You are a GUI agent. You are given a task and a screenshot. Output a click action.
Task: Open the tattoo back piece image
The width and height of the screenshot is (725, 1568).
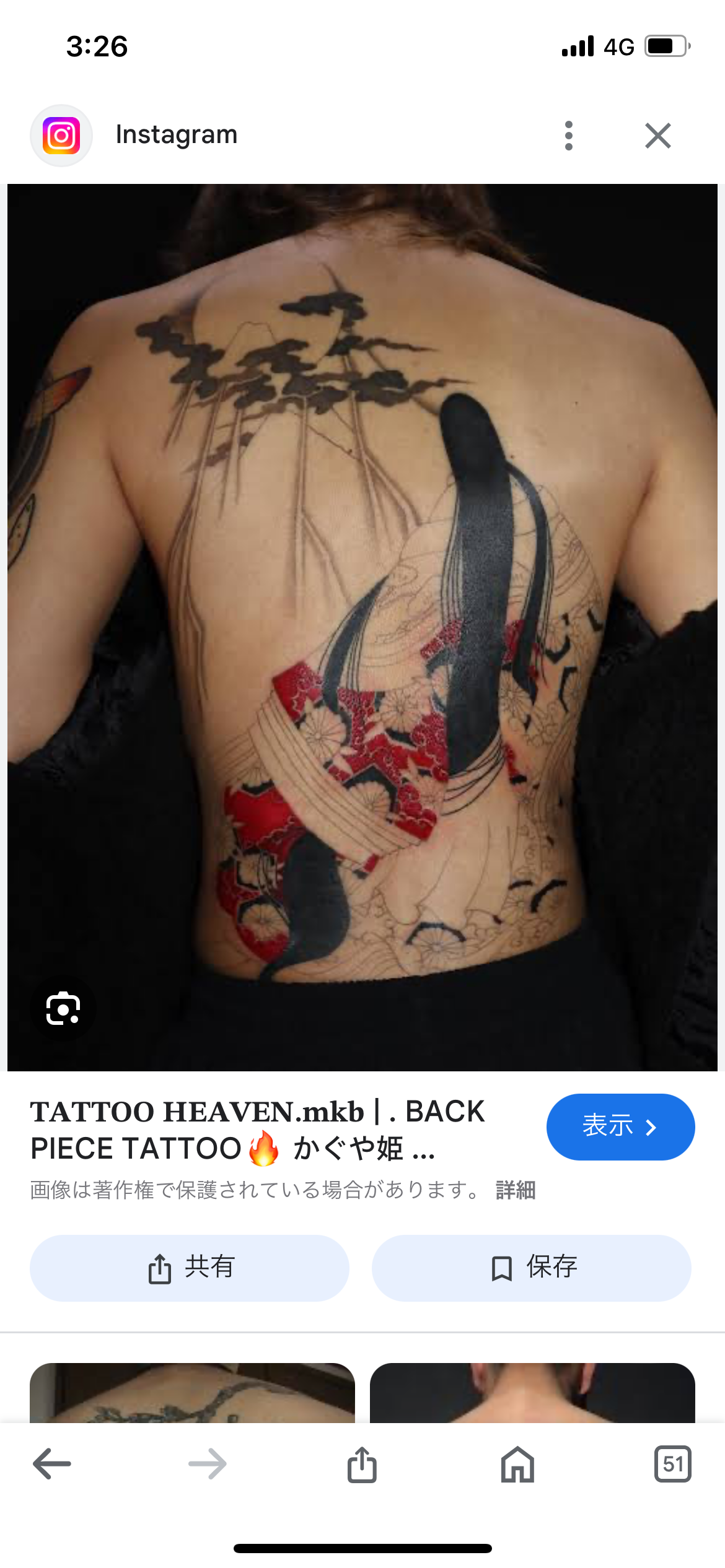coord(362,625)
